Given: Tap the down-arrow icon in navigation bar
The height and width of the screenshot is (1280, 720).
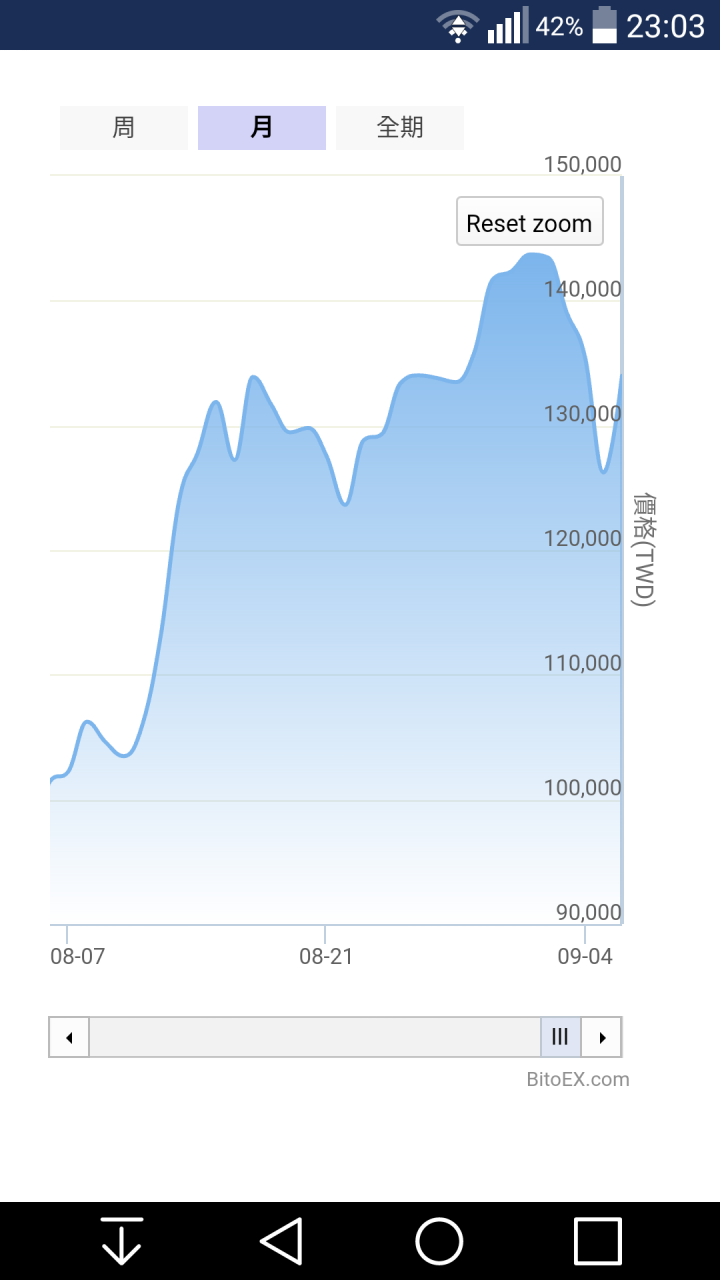Looking at the screenshot, I should point(122,1241).
